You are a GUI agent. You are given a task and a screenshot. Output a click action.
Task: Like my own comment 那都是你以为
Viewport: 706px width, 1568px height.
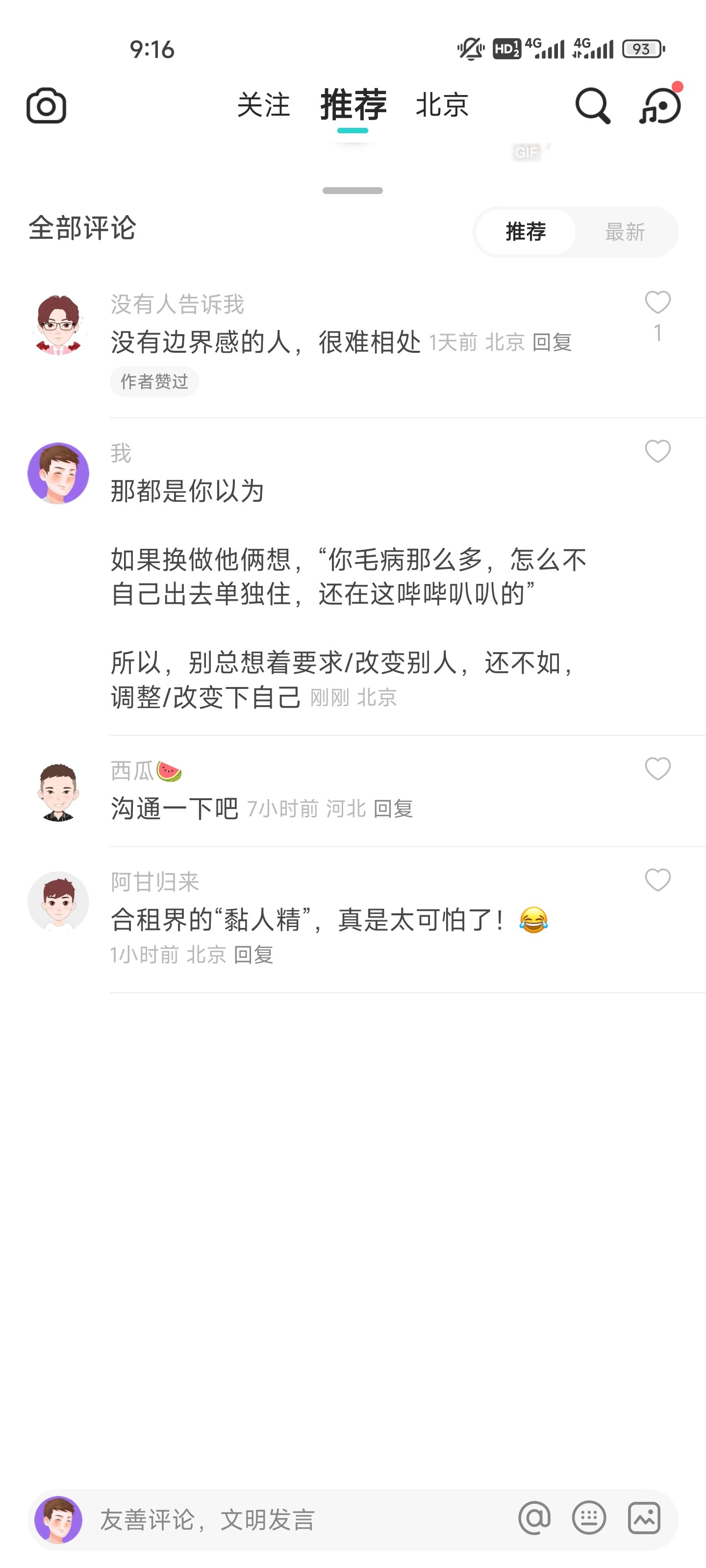point(657,452)
